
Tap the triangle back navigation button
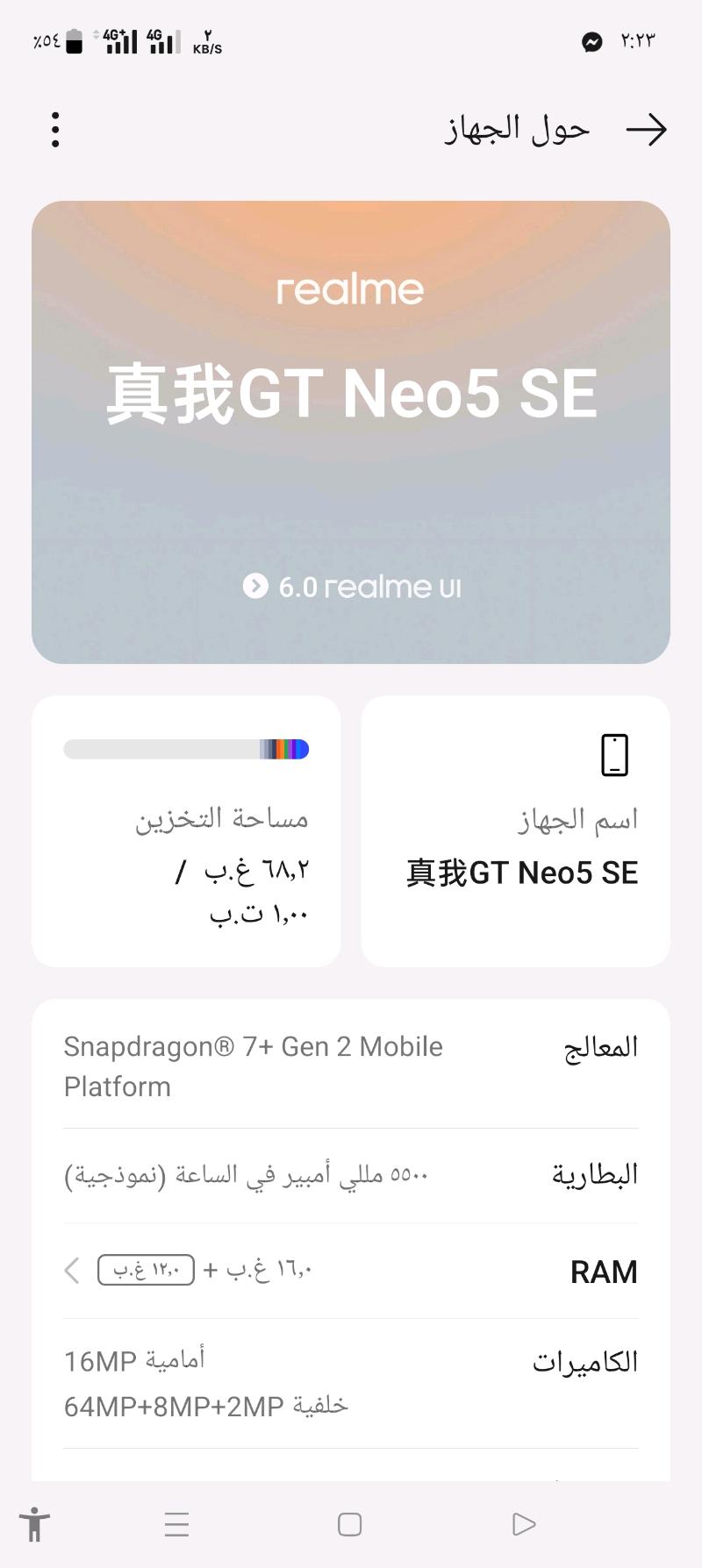(x=523, y=1524)
